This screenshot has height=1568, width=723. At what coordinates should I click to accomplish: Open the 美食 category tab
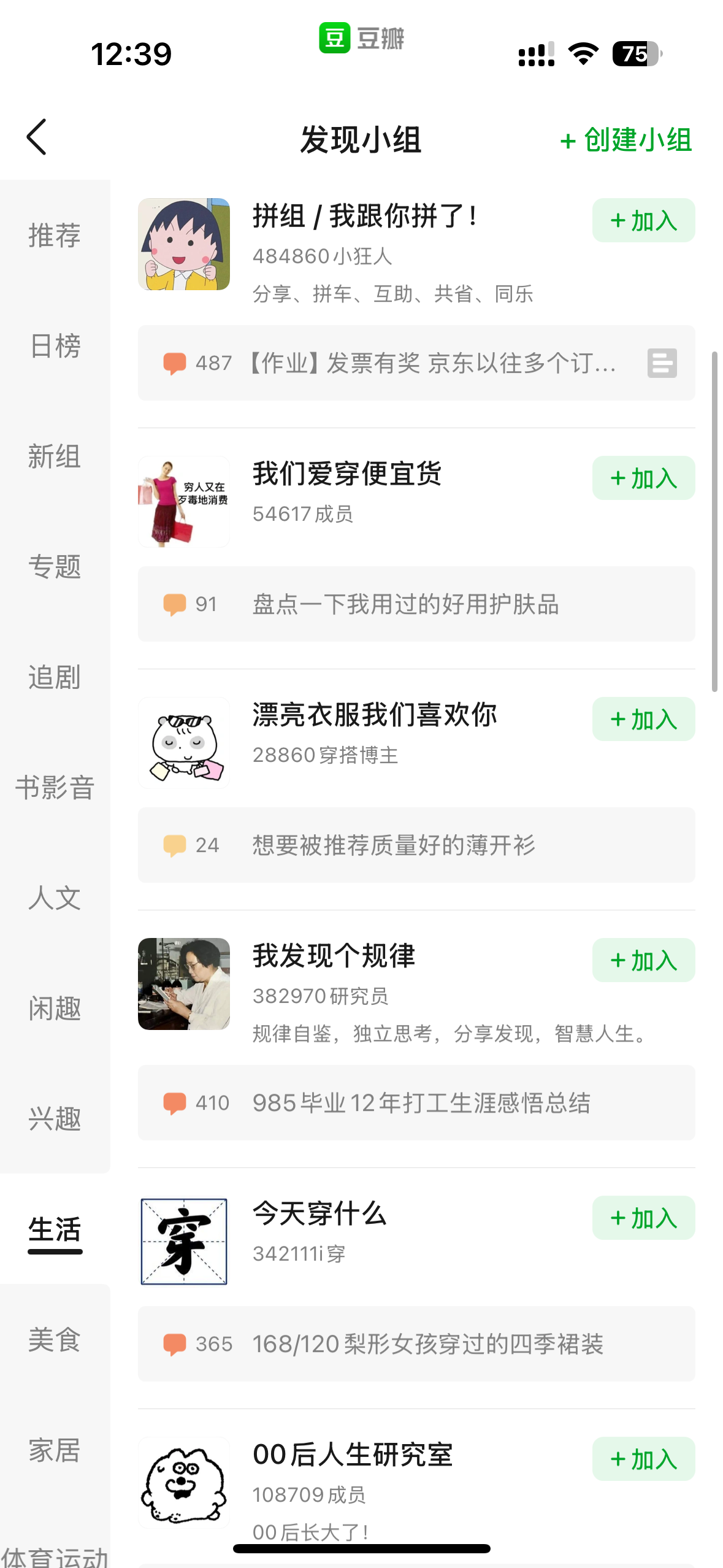tap(55, 1340)
